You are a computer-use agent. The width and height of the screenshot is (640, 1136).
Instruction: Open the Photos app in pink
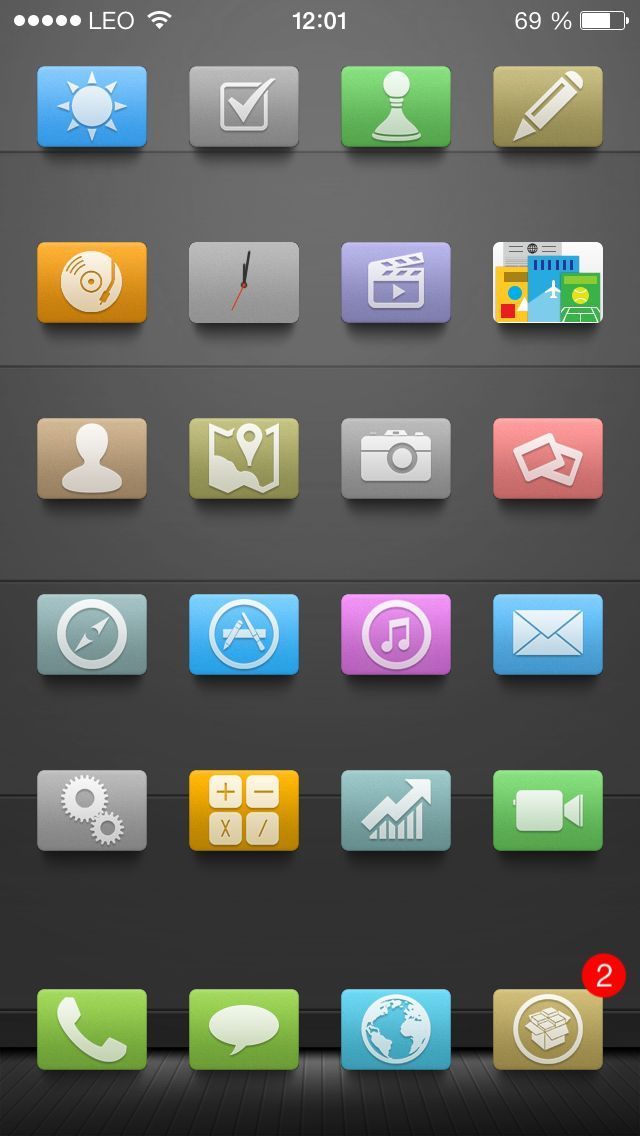(x=548, y=459)
